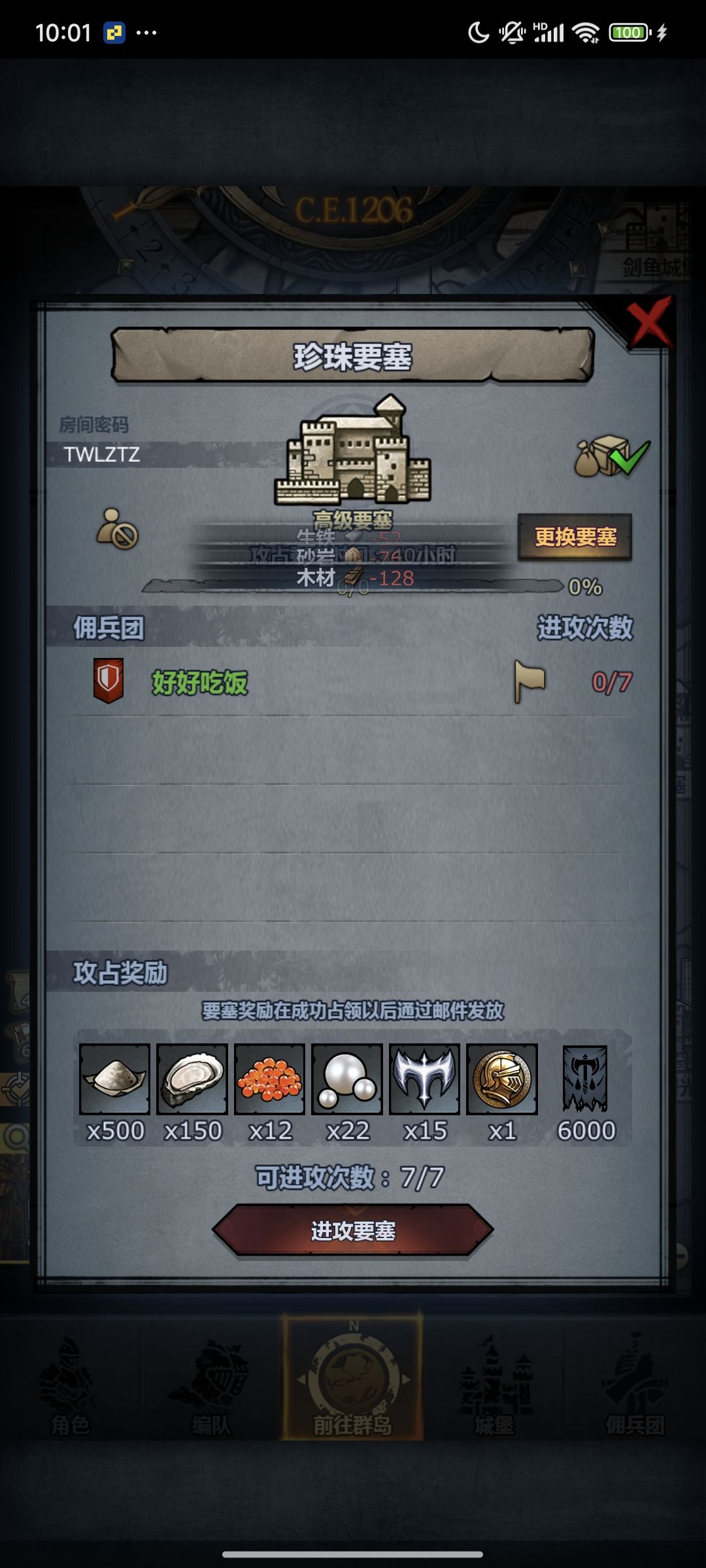Inspect the silver wings reward x15
The image size is (706, 1568).
tap(424, 1079)
